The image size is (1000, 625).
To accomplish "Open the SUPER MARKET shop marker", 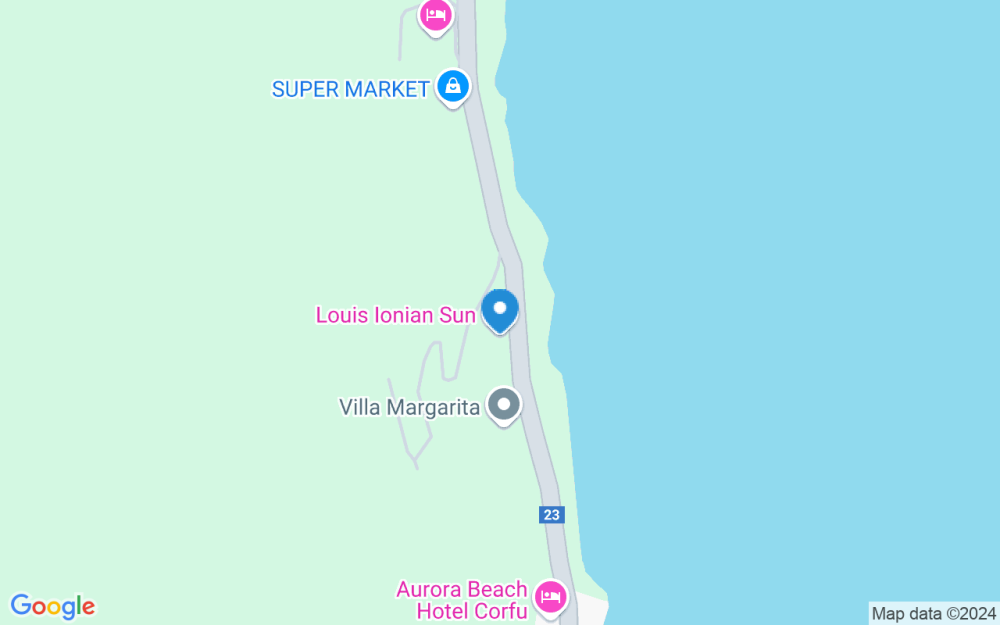I will tap(453, 86).
